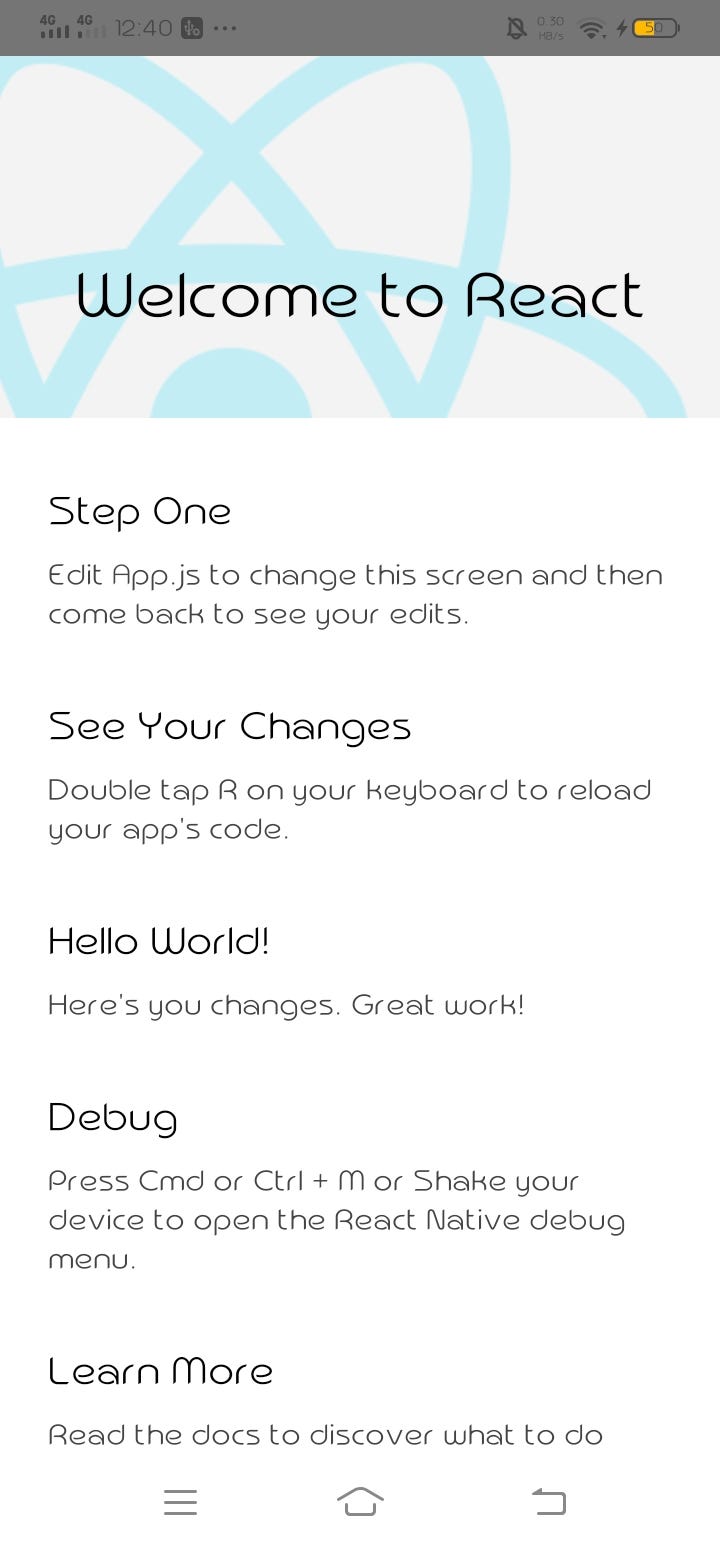720x1544 pixels.
Task: Tap the recent apps button in navigation bar
Action: (x=180, y=1501)
